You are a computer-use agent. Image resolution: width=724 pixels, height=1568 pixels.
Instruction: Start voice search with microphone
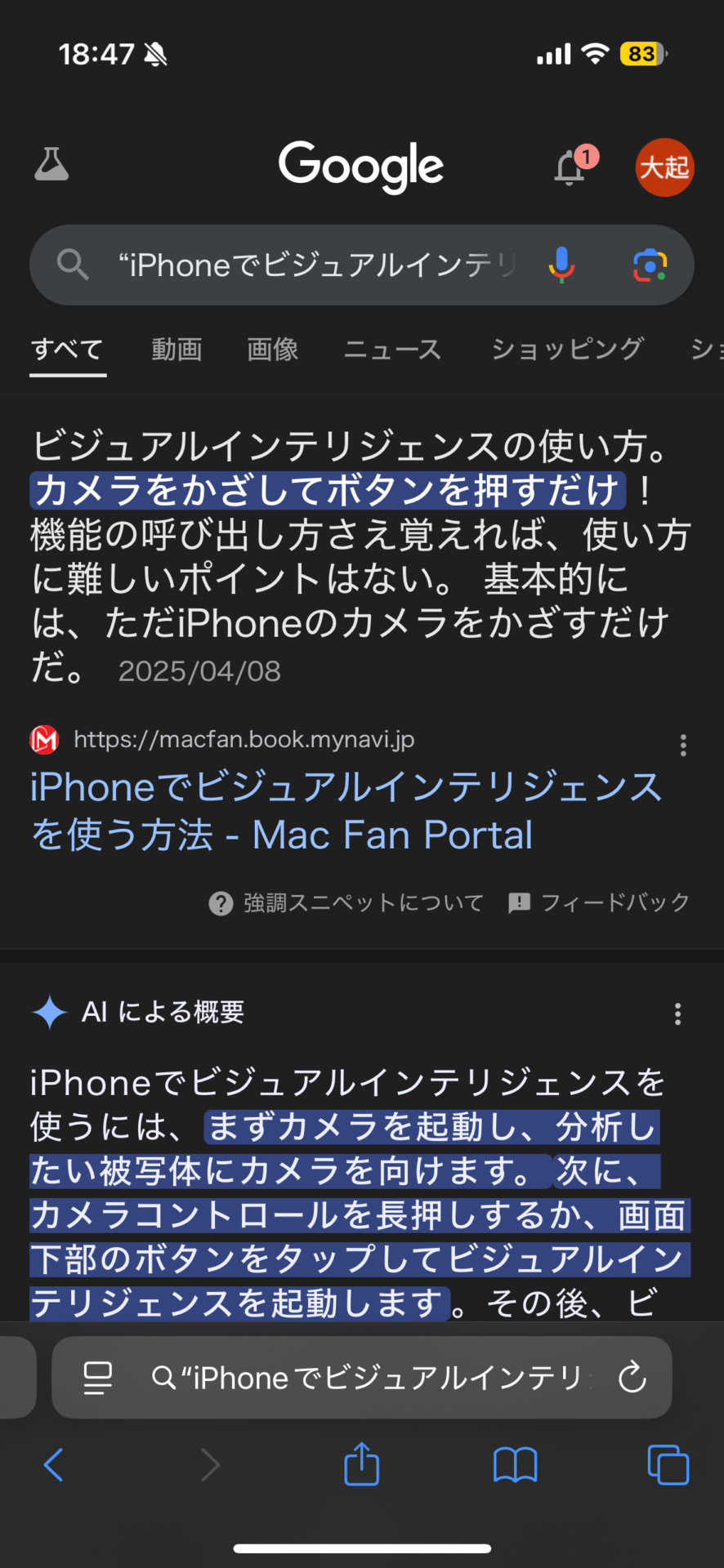pos(561,265)
